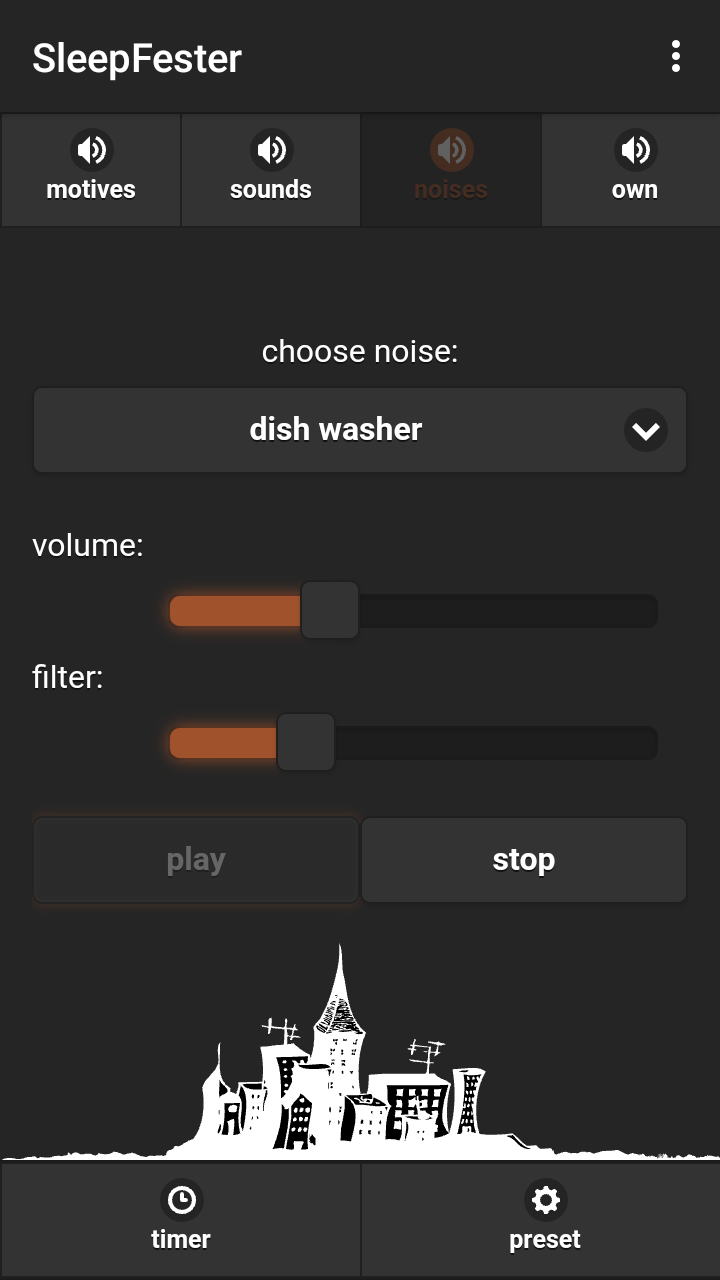Viewport: 720px width, 1280px height.
Task: Start noise with the play button
Action: (x=196, y=860)
